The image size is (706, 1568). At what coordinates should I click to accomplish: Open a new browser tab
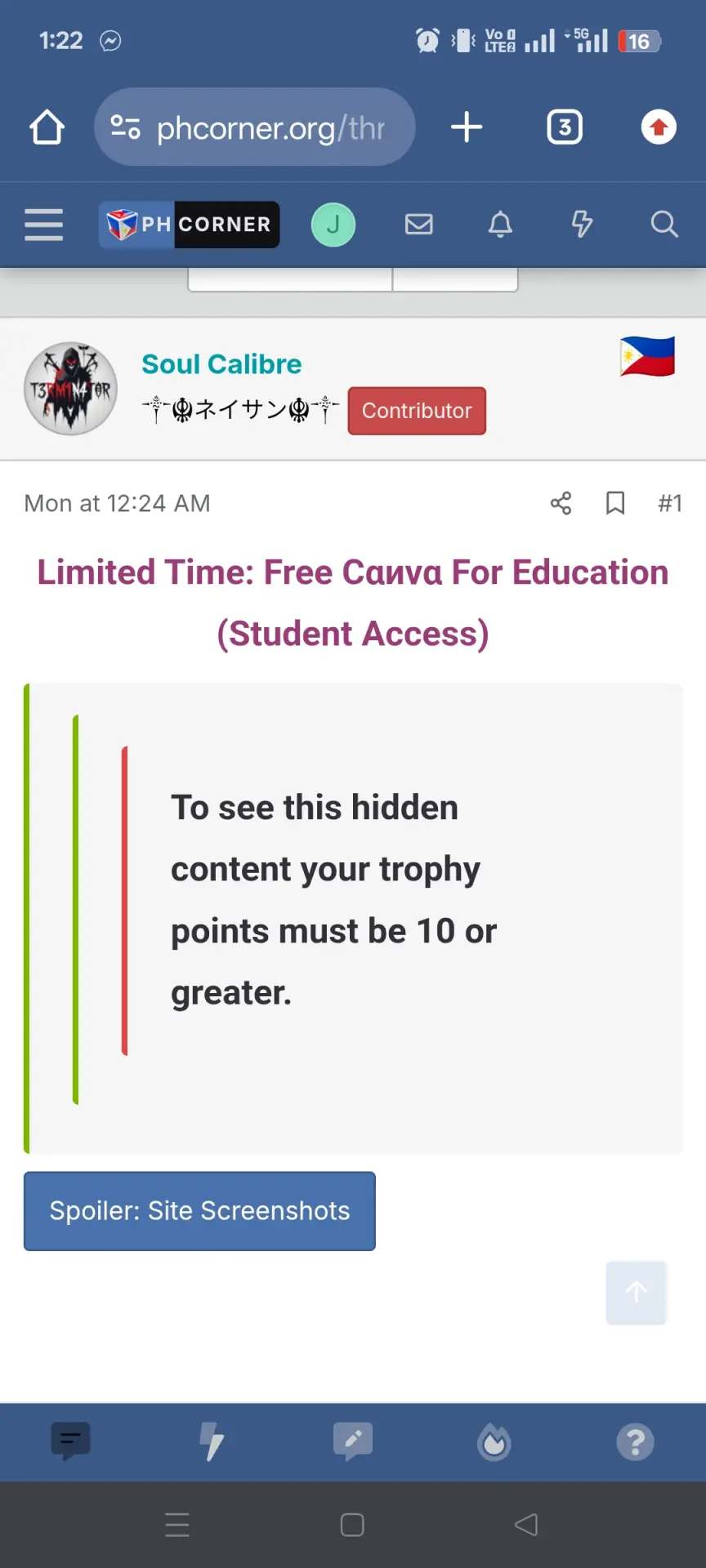pyautogui.click(x=467, y=127)
